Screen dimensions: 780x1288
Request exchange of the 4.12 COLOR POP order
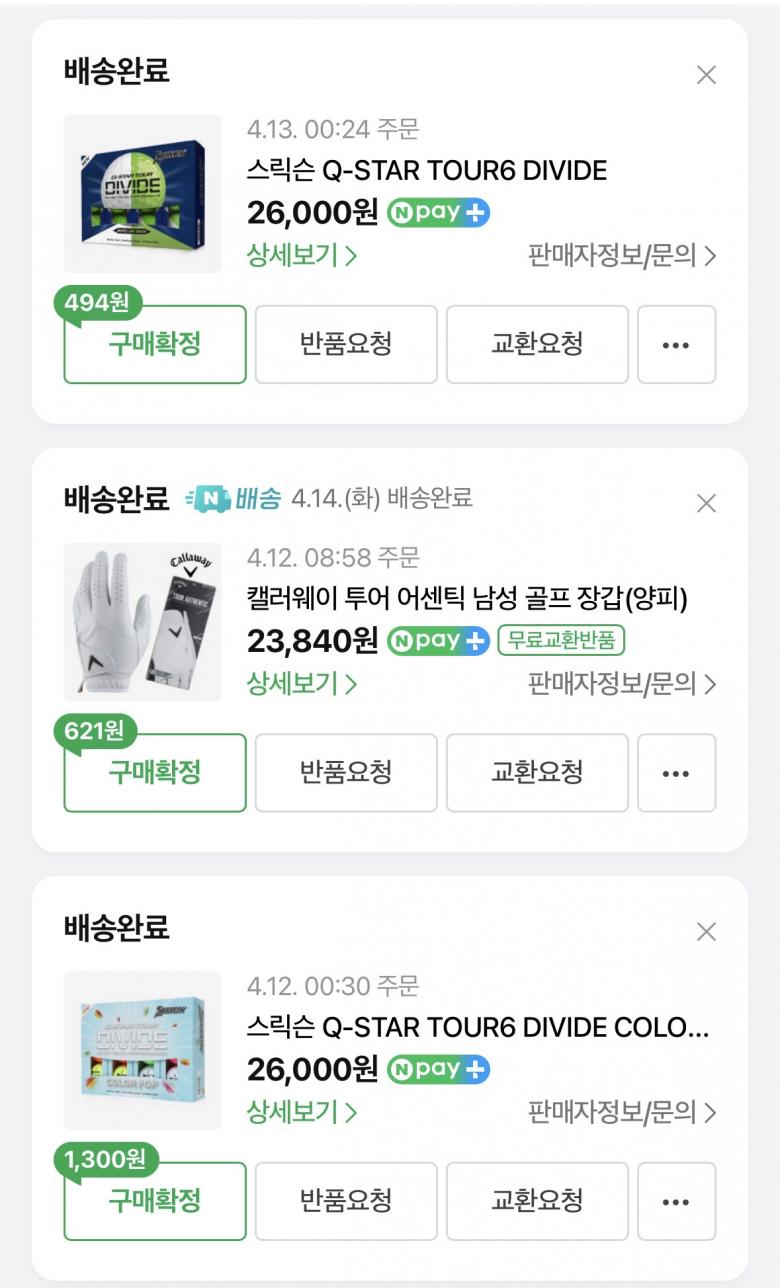point(537,1200)
